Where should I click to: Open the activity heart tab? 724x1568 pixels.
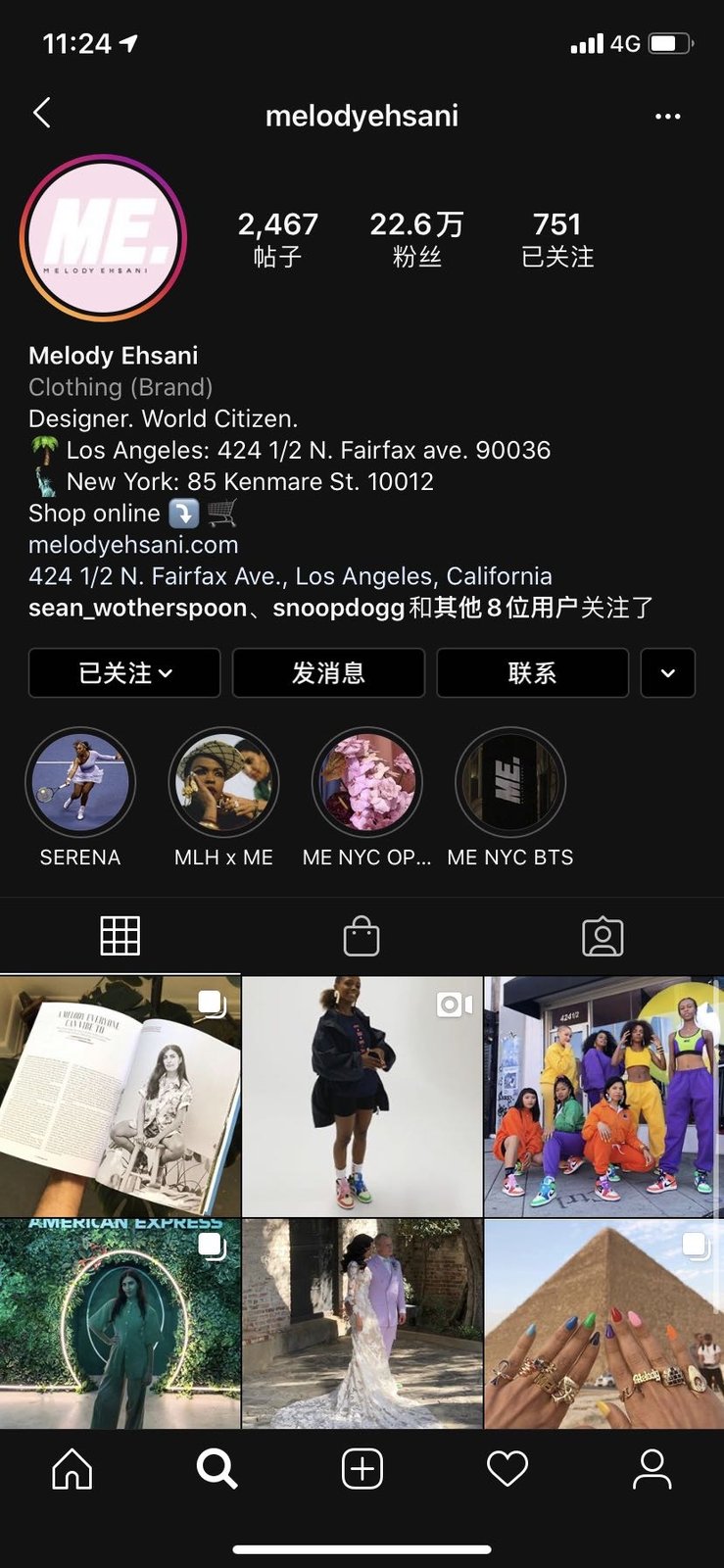(507, 1469)
